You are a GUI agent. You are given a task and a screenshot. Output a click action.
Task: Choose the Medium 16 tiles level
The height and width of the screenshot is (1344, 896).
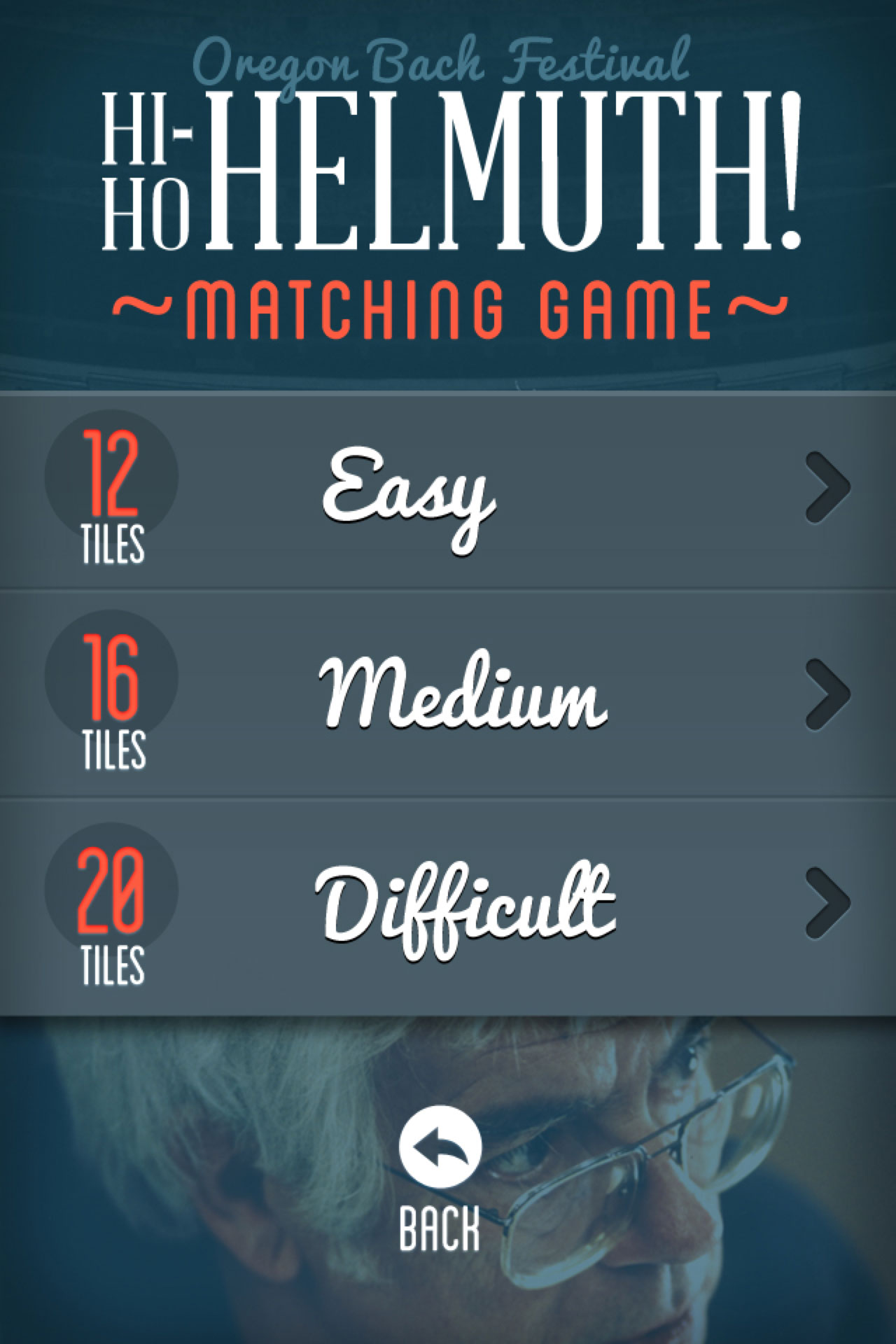(448, 694)
